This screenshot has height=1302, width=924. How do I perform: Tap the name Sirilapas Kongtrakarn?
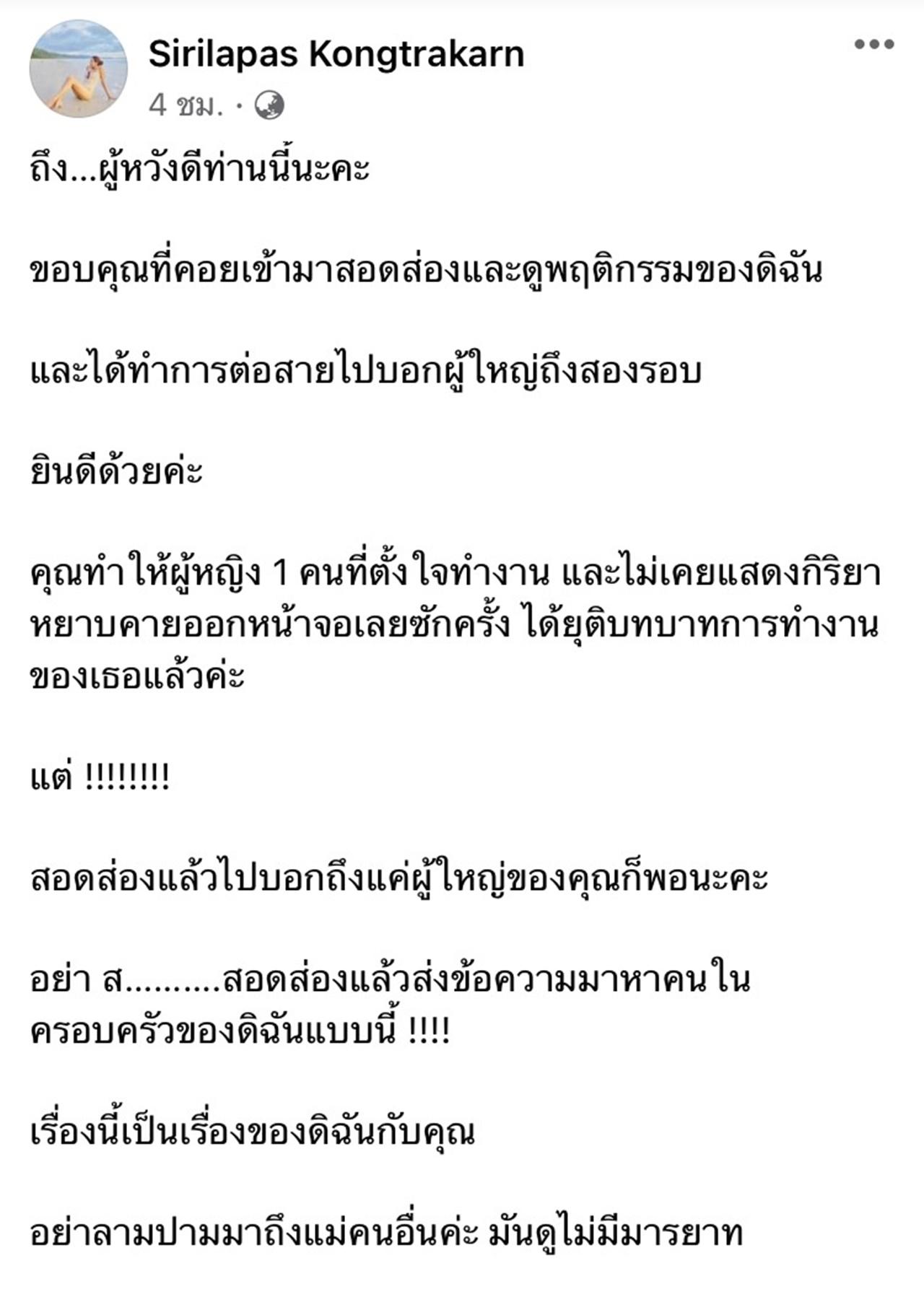(336, 54)
